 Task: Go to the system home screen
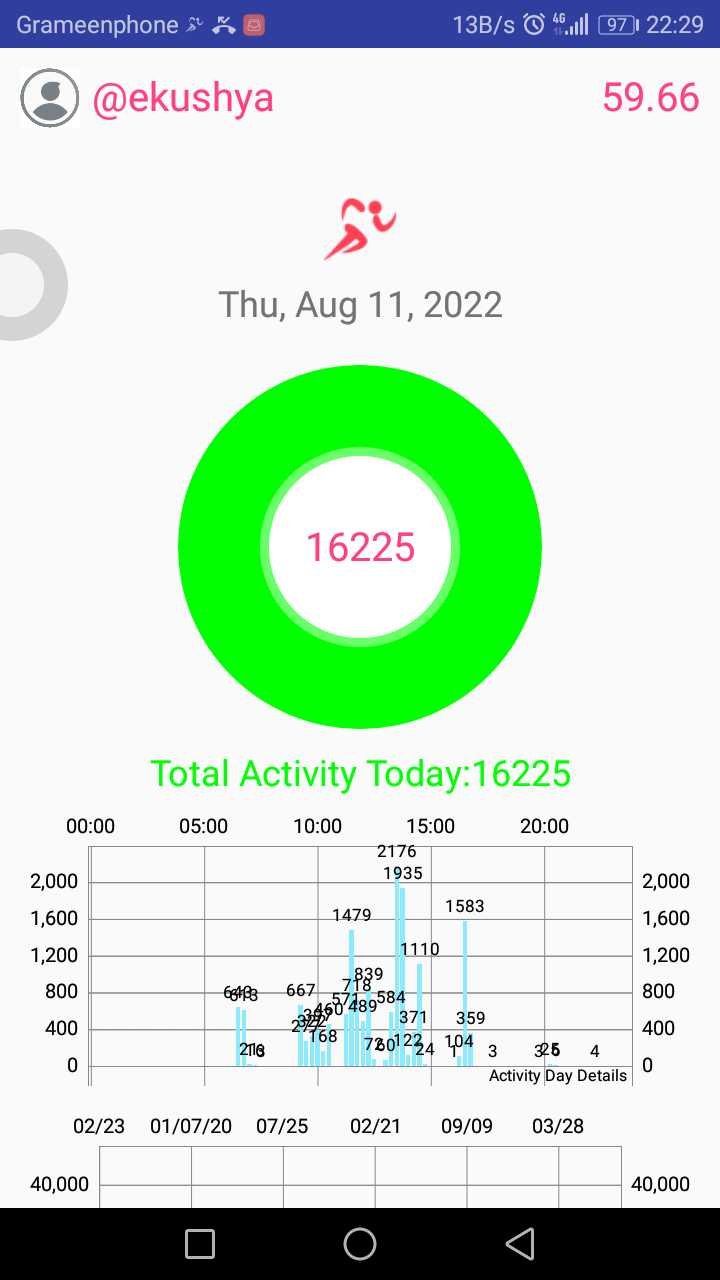pyautogui.click(x=360, y=1244)
